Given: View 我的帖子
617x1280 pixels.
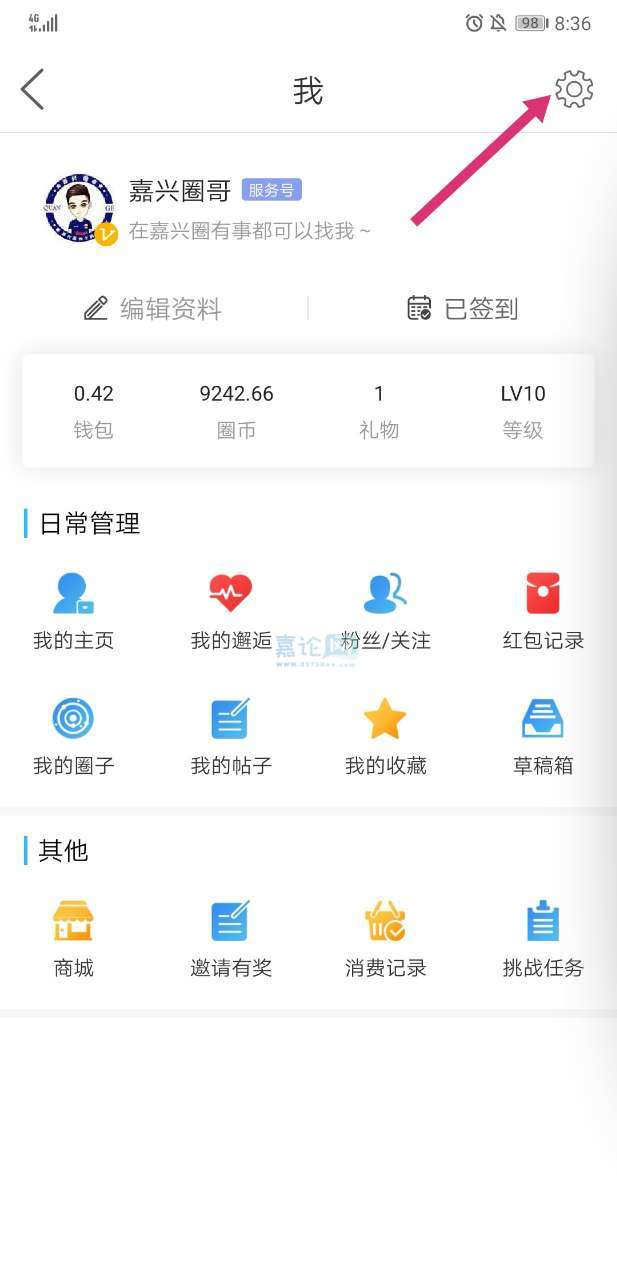Looking at the screenshot, I should coord(231,736).
